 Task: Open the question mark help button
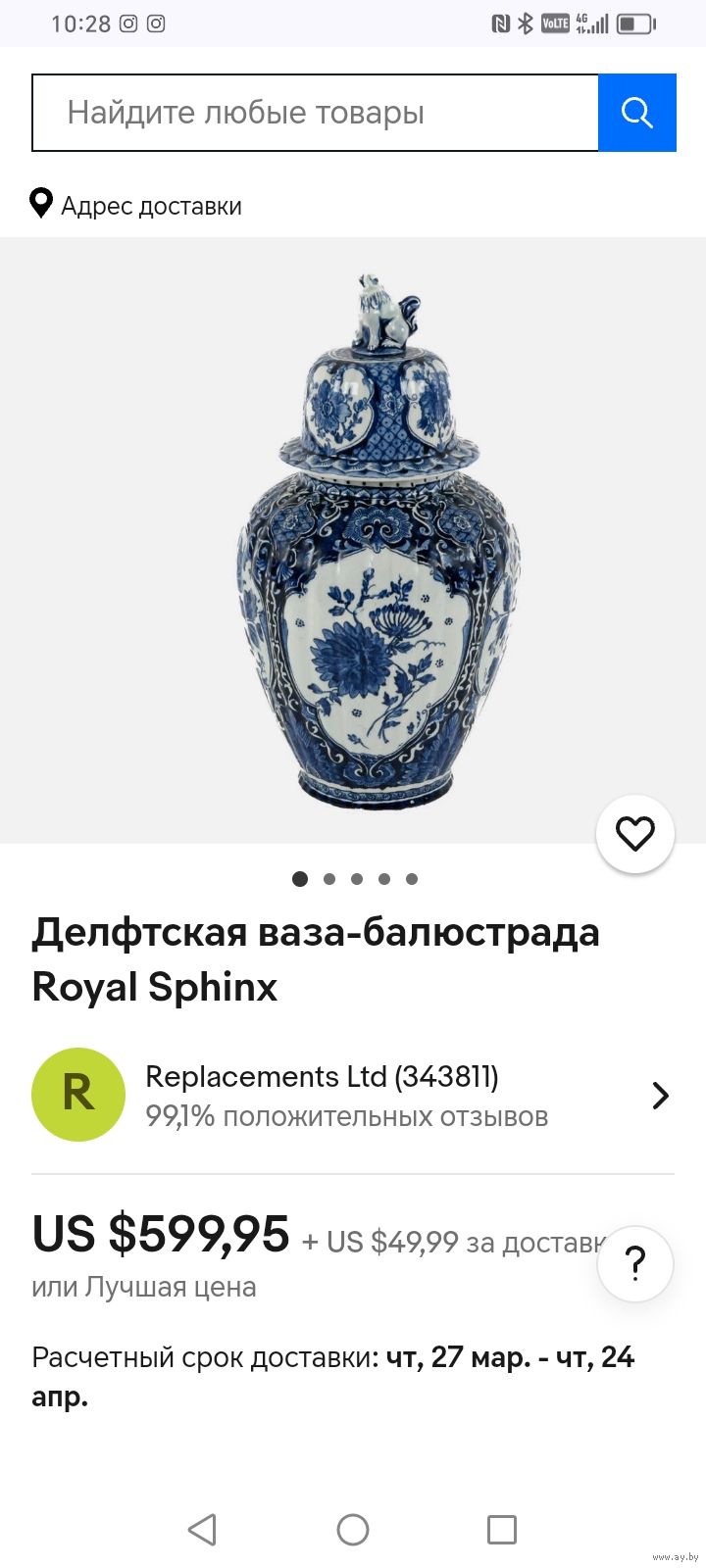(635, 1264)
